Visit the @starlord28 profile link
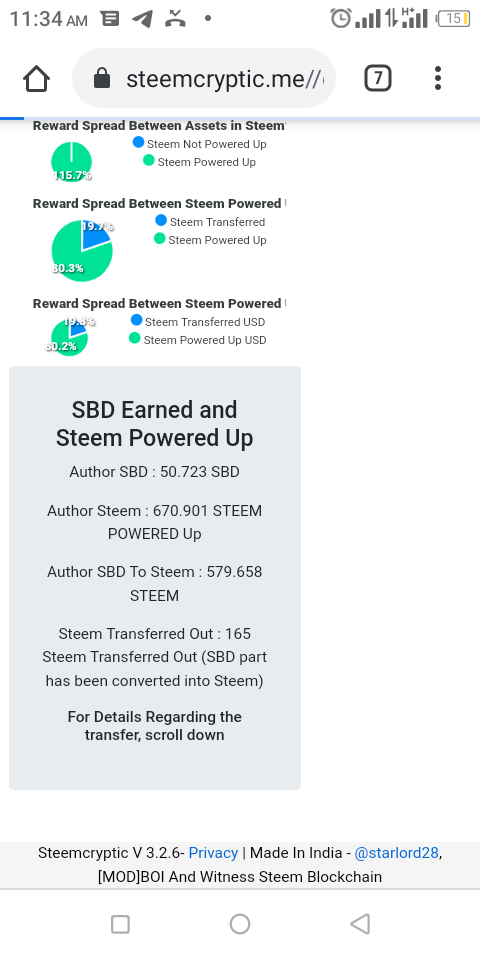 pos(397,853)
